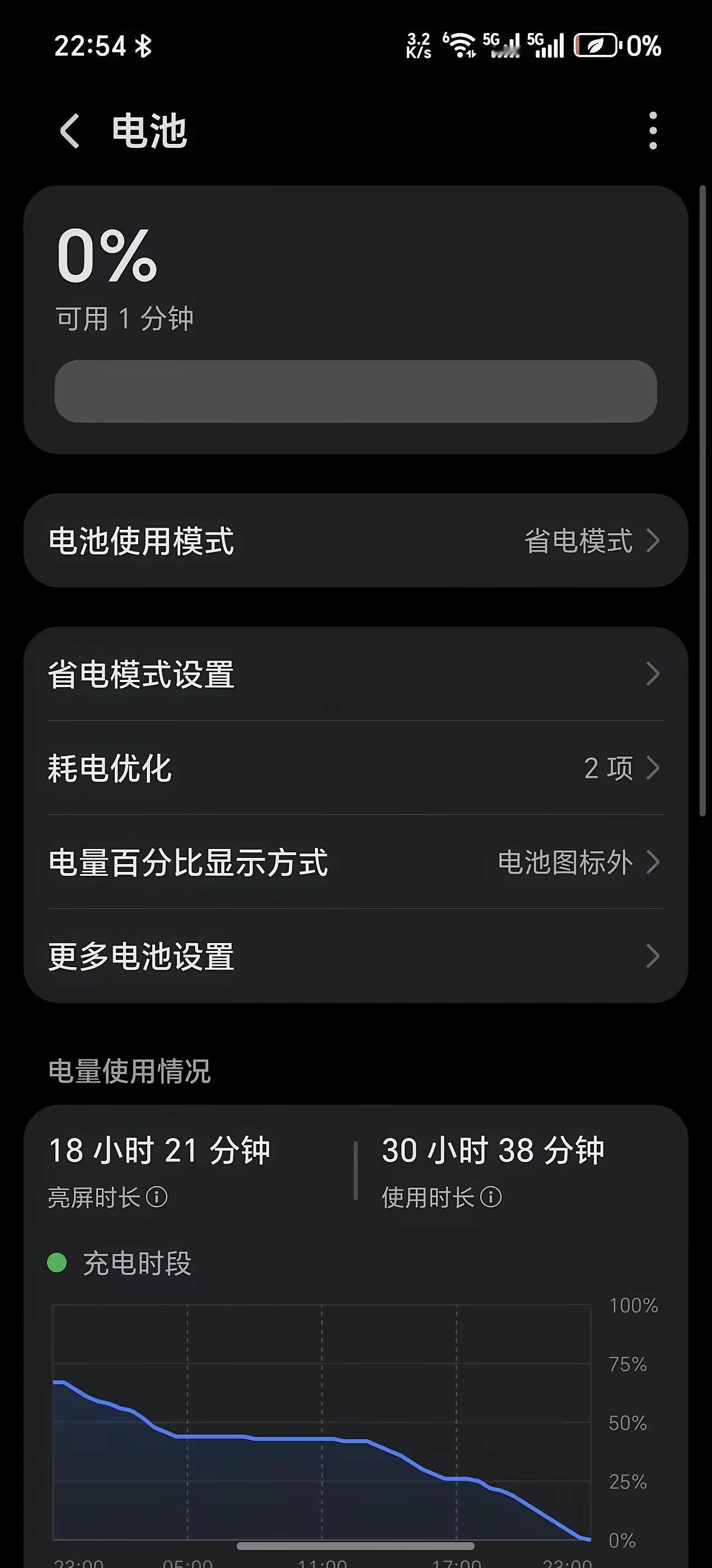Expand 耗电优化 showing 2 项
Image resolution: width=712 pixels, height=1568 pixels.
(356, 768)
